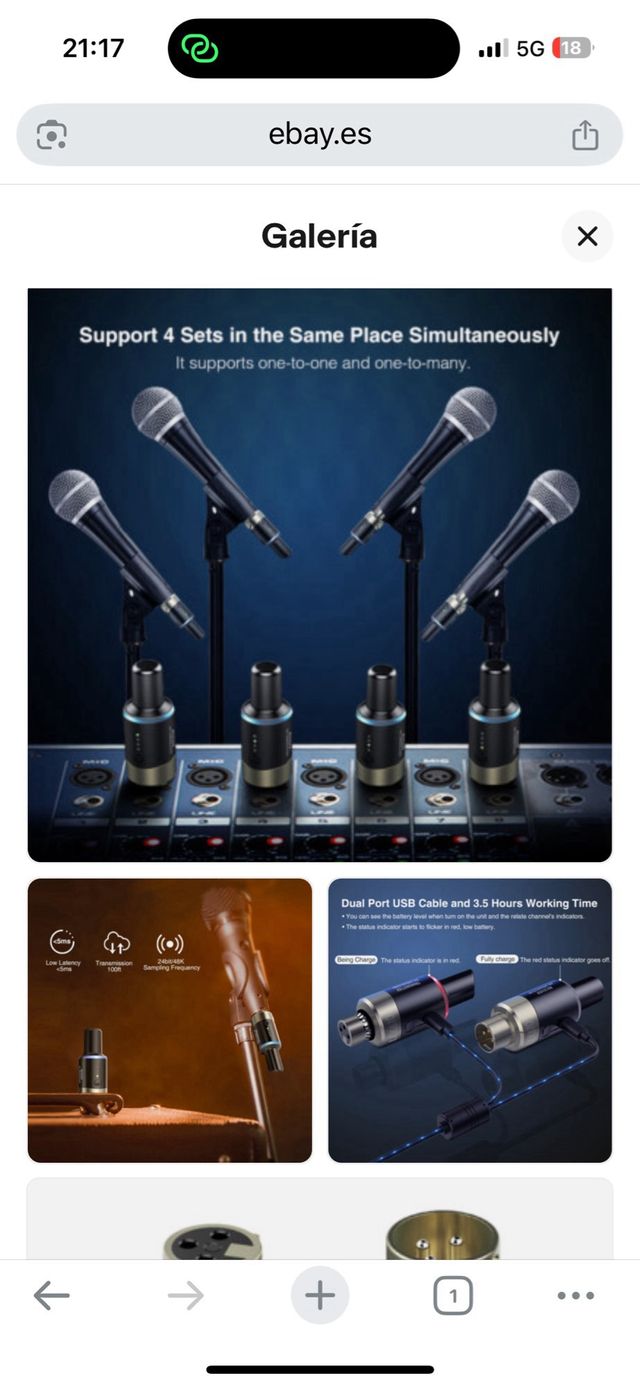Go back to the previous page
Image resolution: width=640 pixels, height=1387 pixels.
[51, 1296]
